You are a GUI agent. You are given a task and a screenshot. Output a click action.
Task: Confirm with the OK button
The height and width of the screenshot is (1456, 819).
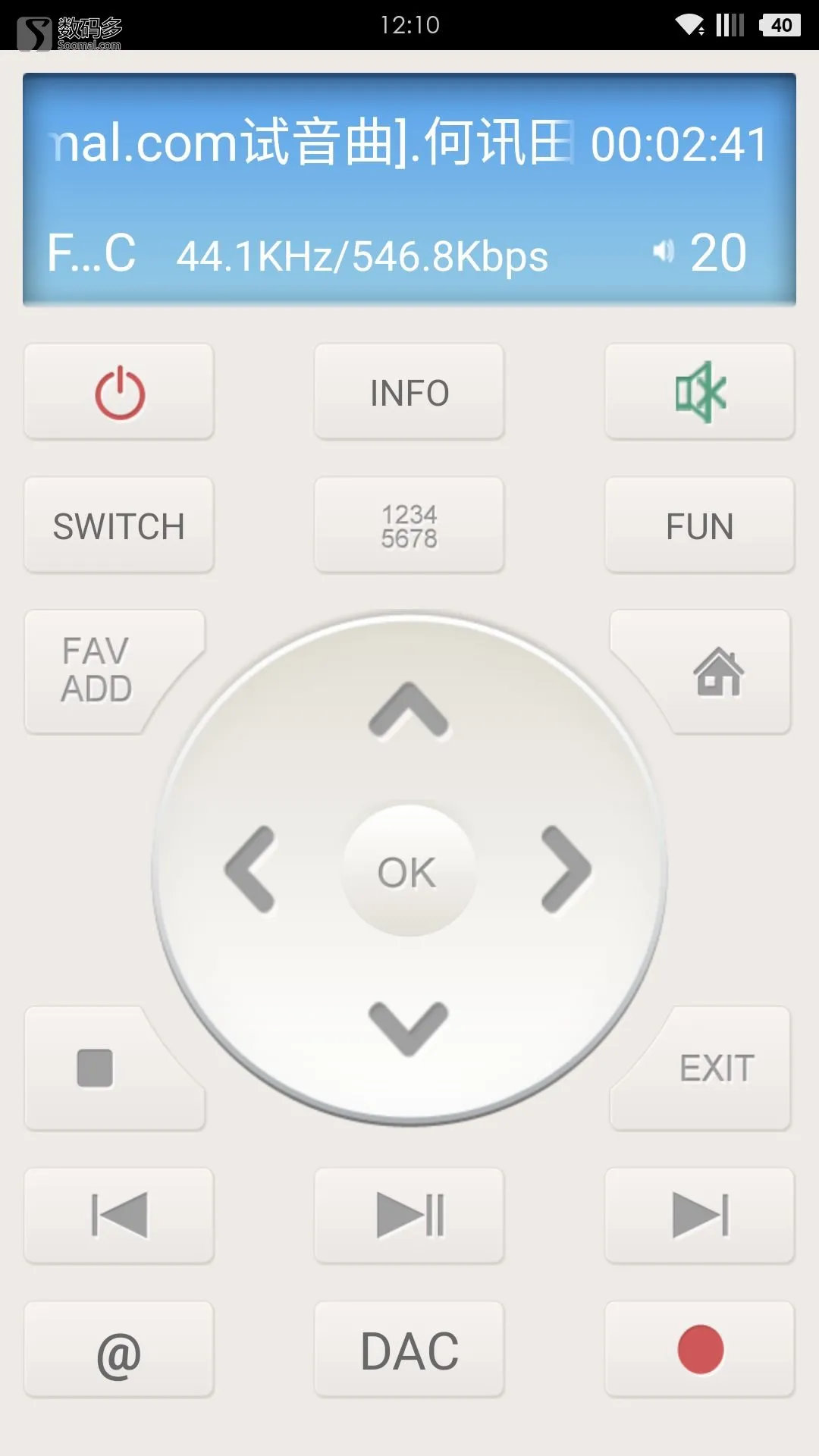tap(409, 871)
